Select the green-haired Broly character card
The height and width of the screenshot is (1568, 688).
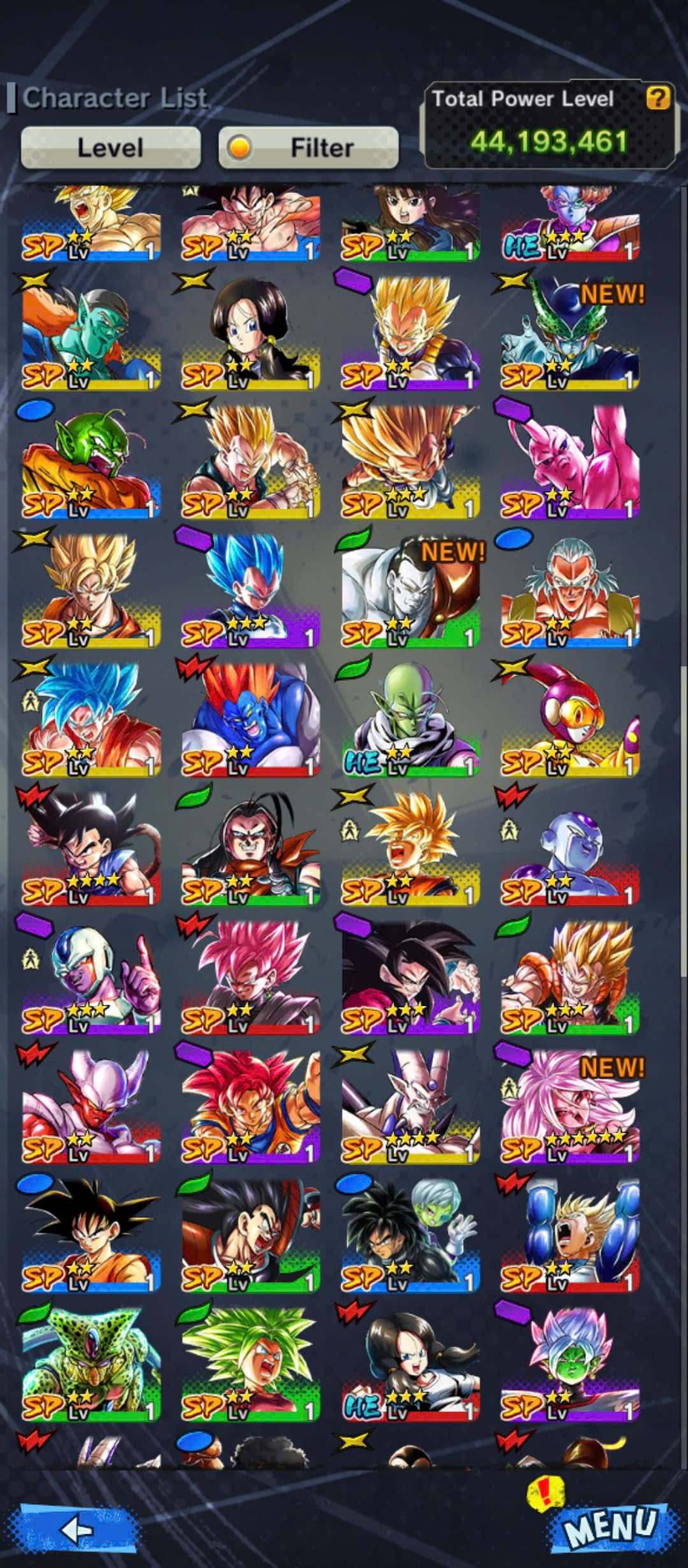(251, 1362)
